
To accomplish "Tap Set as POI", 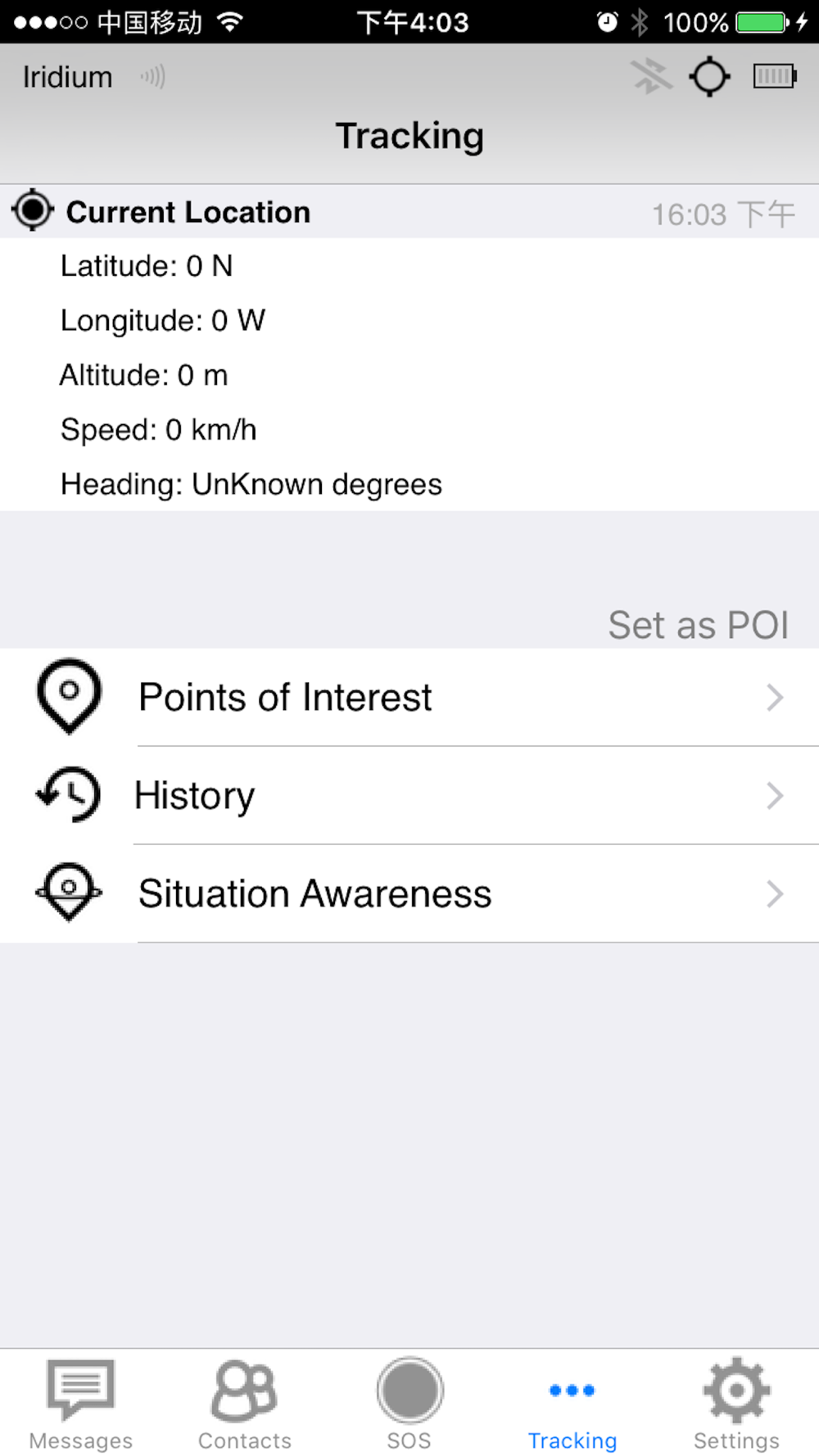I will pos(698,625).
